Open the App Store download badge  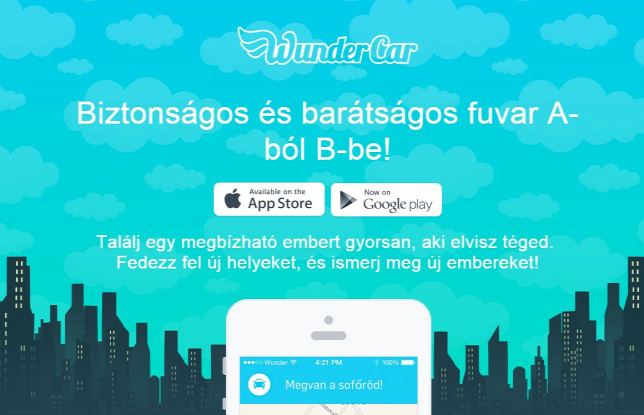(269, 199)
